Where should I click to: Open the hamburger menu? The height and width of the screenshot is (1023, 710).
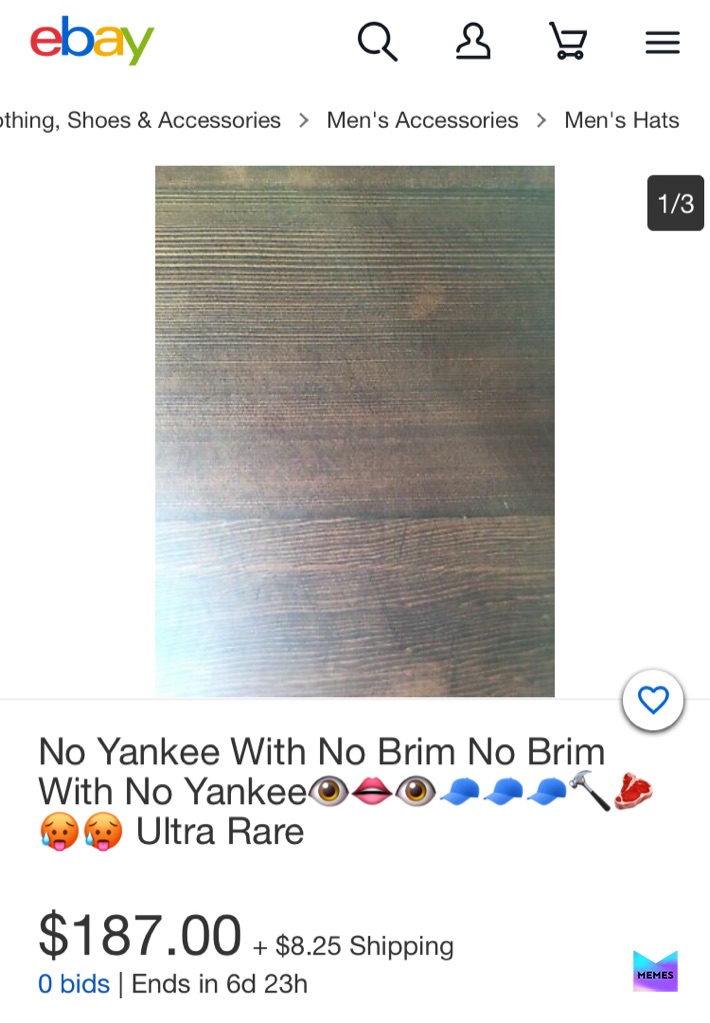point(662,42)
